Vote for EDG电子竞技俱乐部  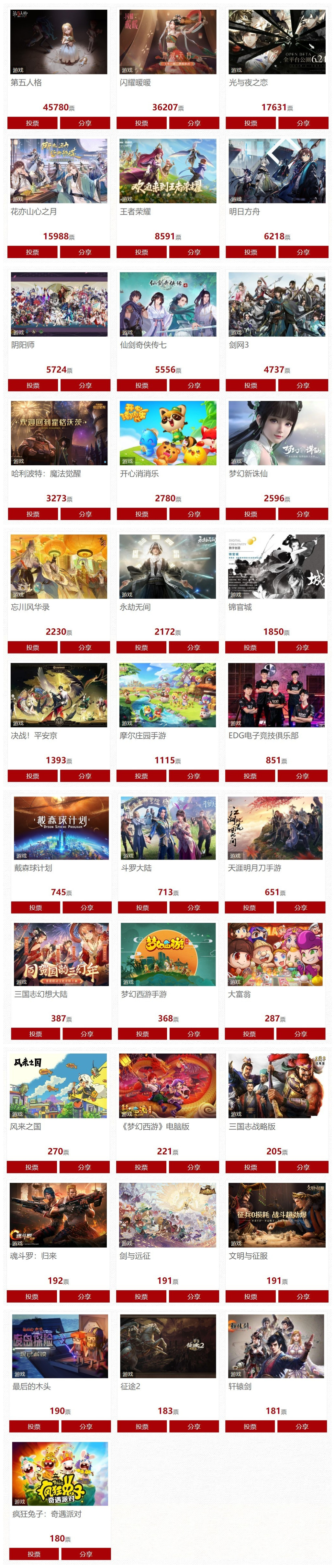250,776
